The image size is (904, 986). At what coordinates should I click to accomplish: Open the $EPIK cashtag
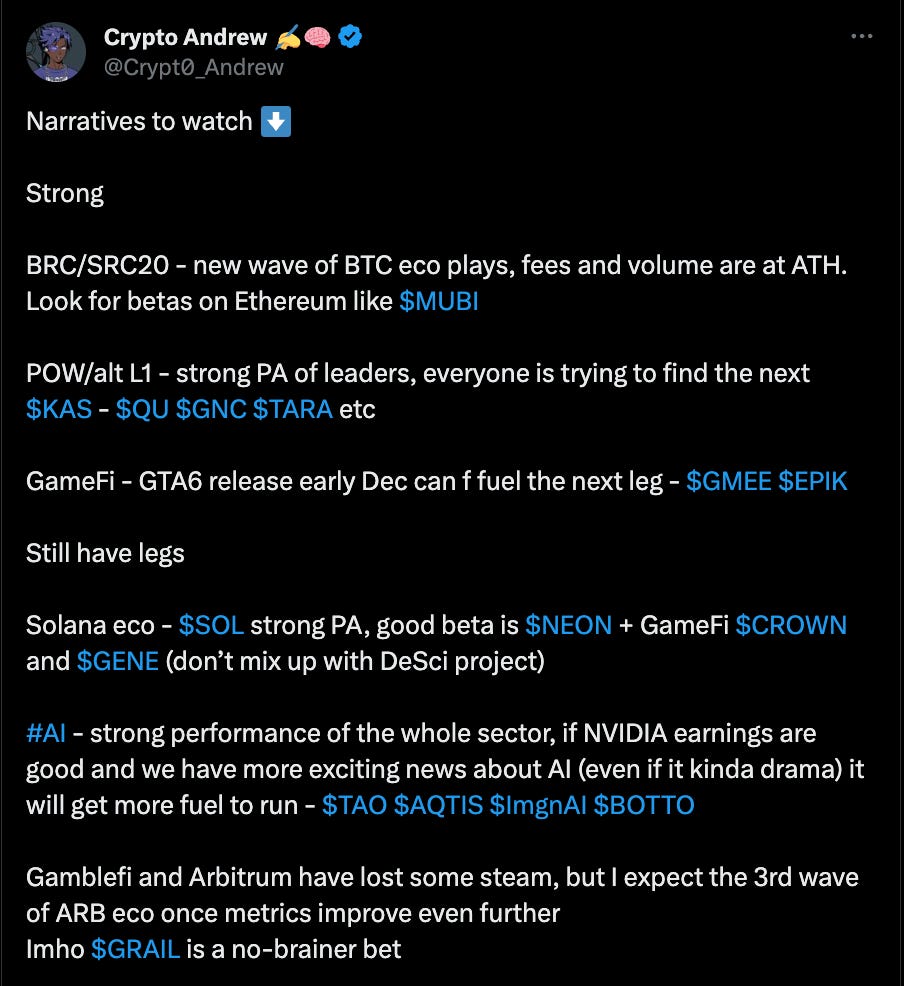click(813, 481)
